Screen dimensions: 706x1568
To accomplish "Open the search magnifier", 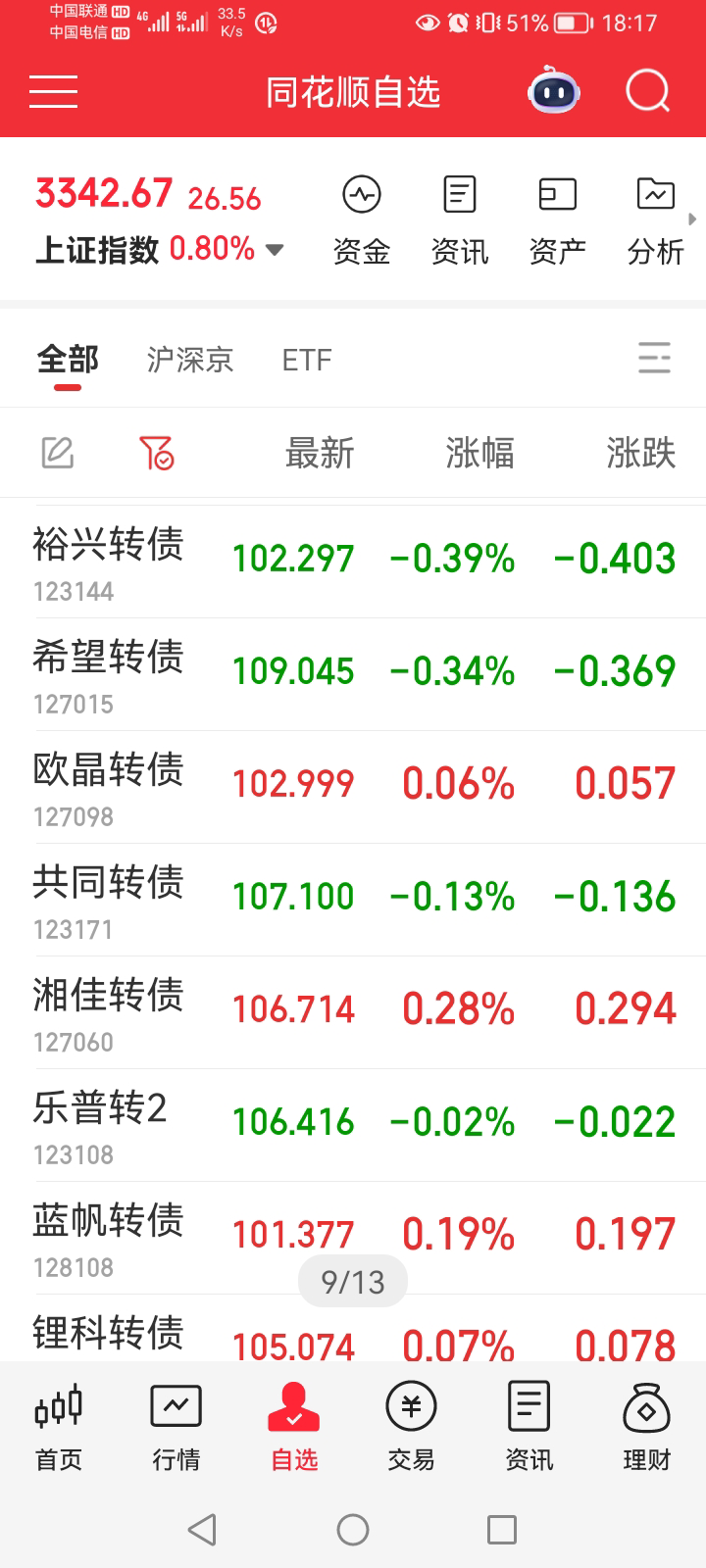I will [647, 92].
